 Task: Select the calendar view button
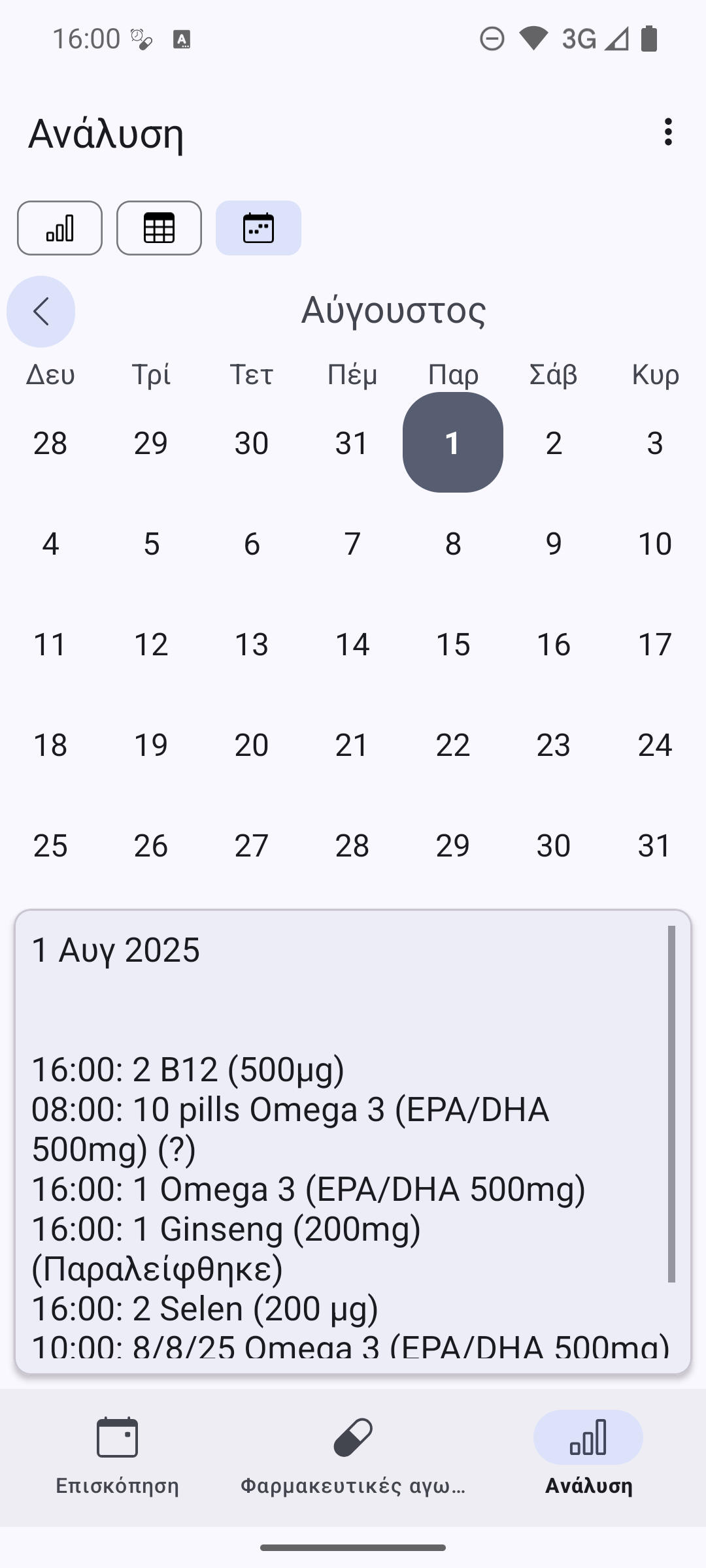pyautogui.click(x=258, y=228)
